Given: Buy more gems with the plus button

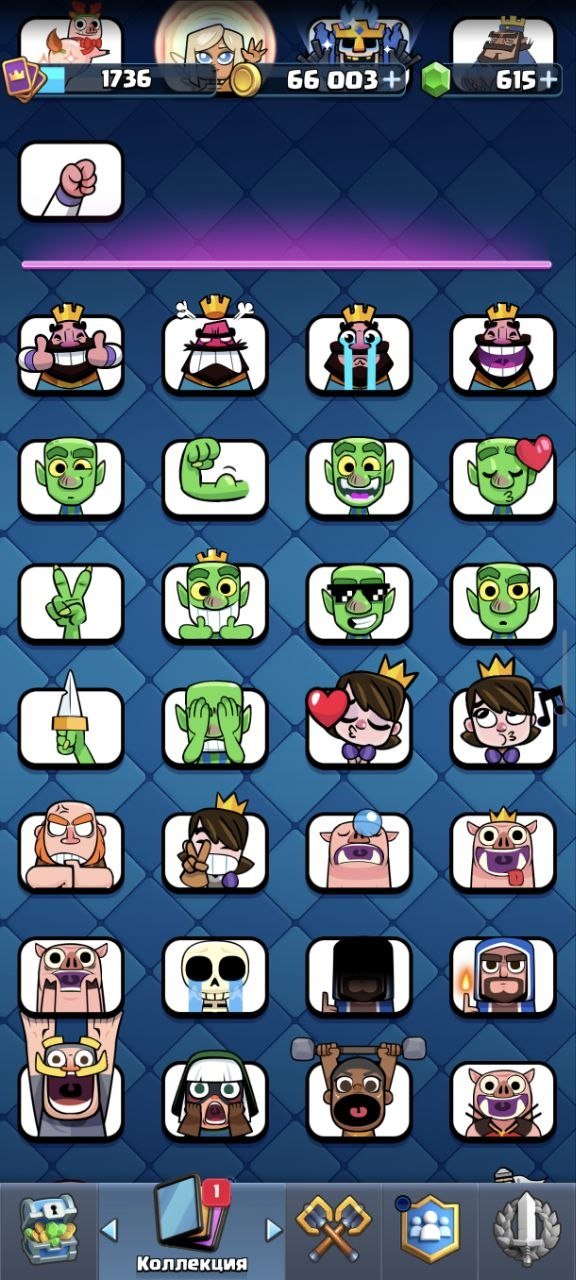Looking at the screenshot, I should pyautogui.click(x=549, y=80).
